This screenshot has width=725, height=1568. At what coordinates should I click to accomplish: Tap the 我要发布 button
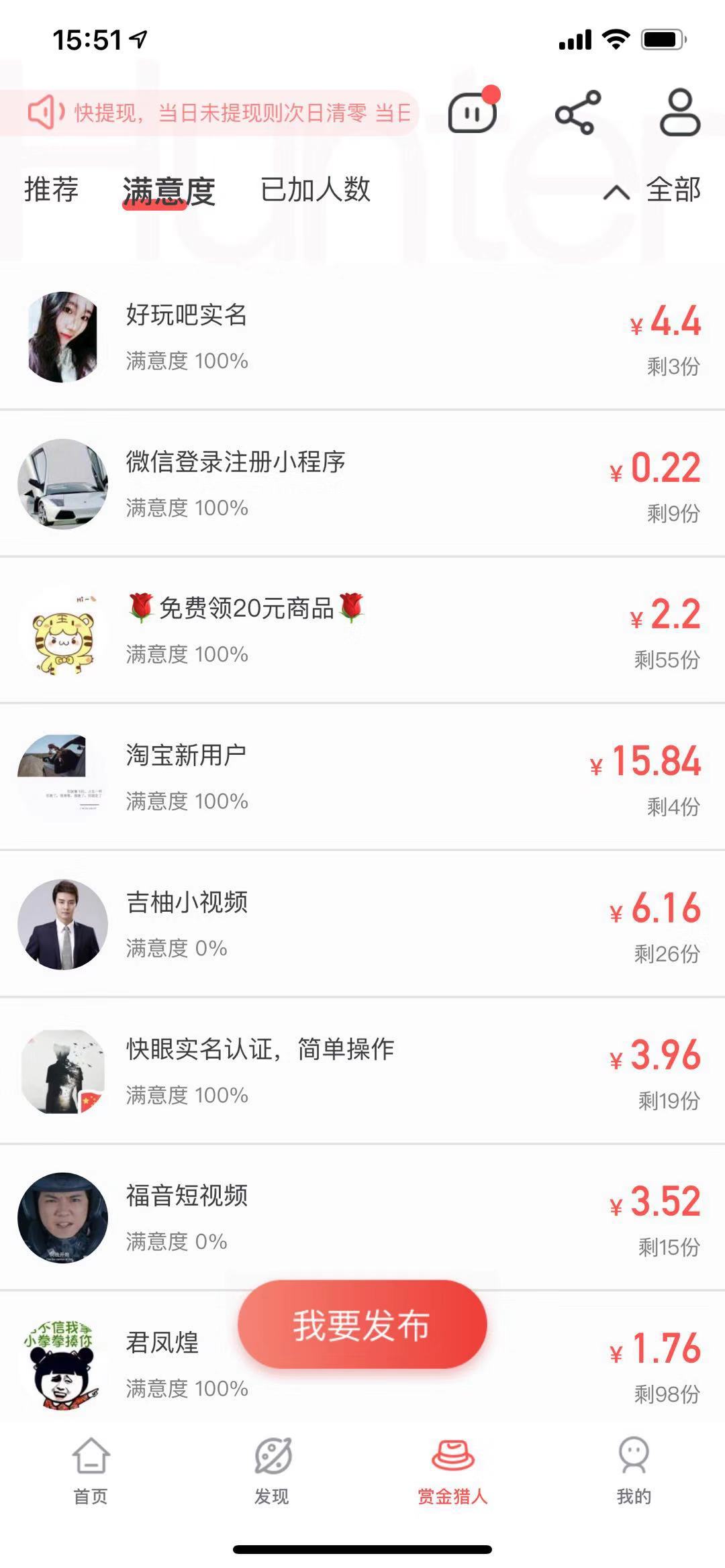[362, 1325]
